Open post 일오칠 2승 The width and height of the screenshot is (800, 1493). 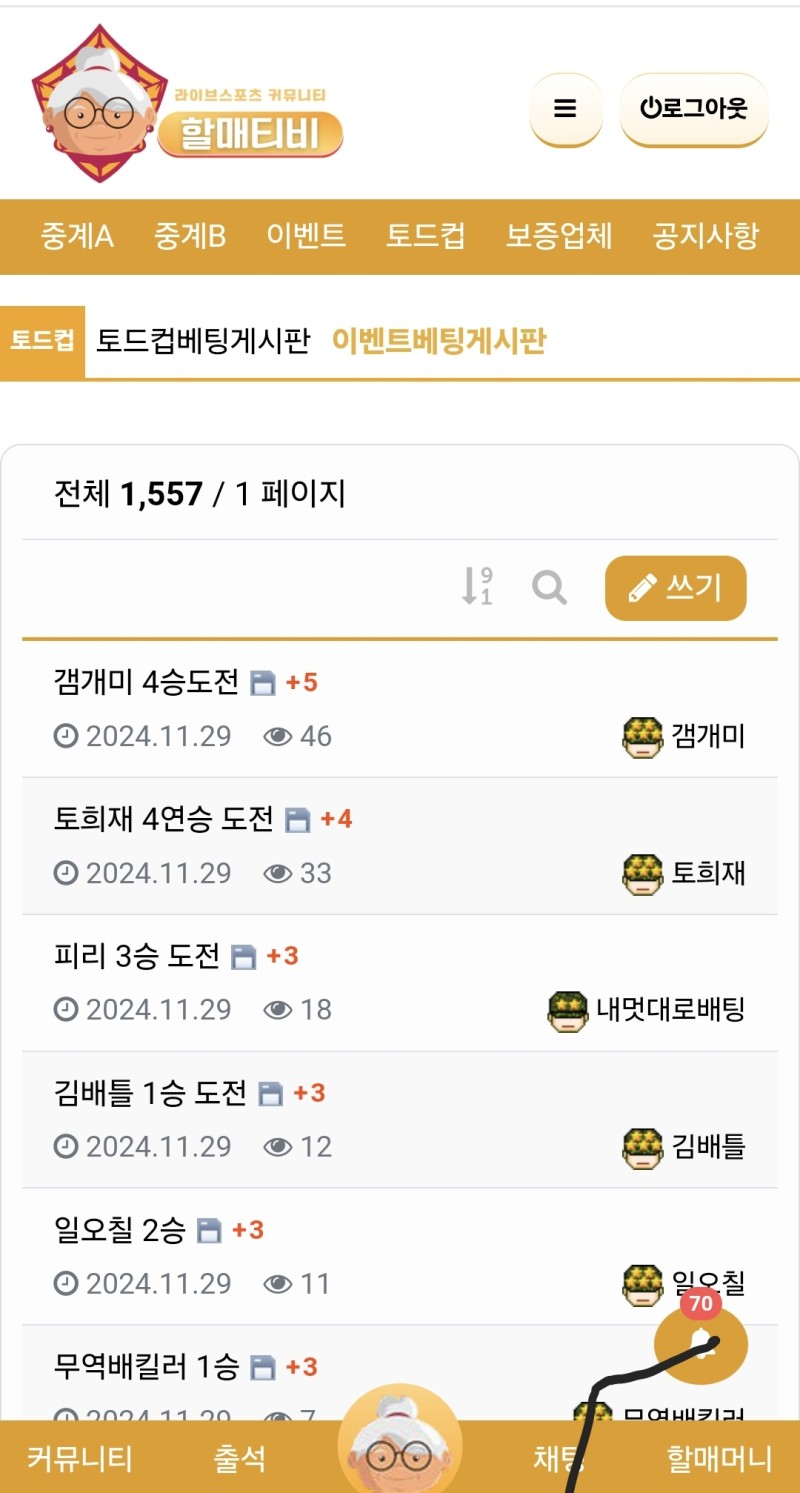click(x=120, y=1230)
